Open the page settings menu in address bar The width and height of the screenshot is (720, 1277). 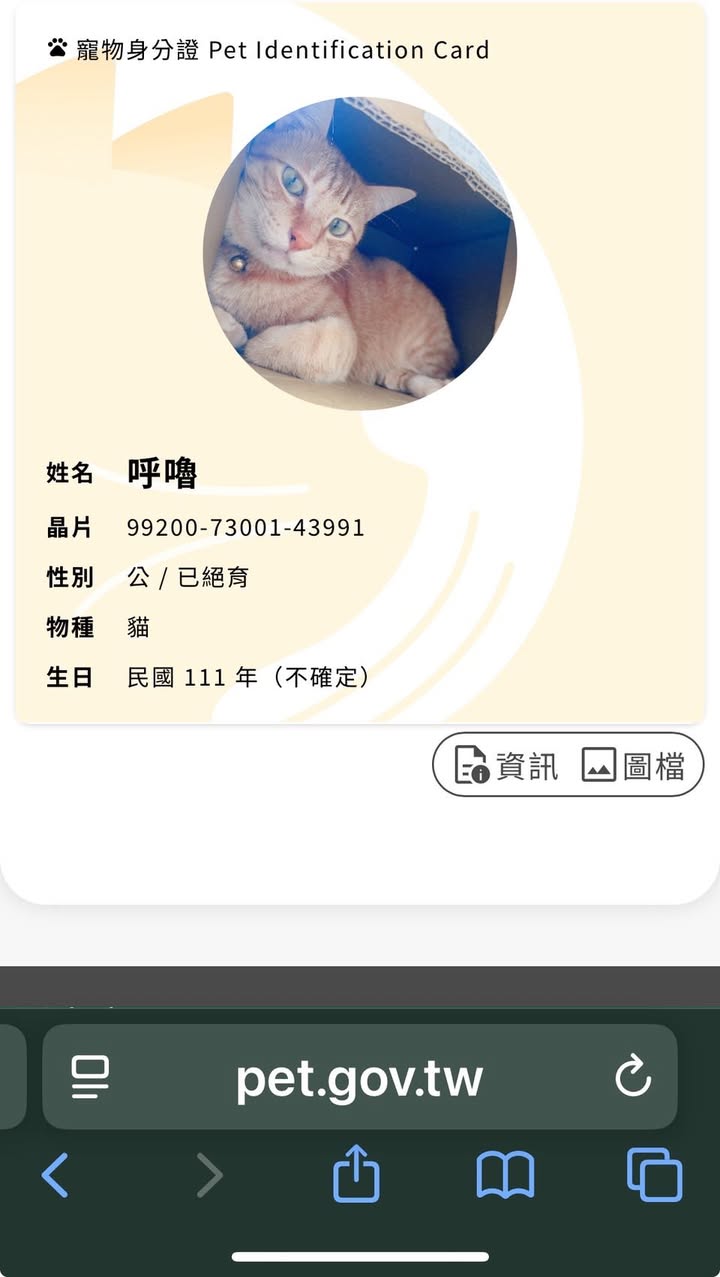pyautogui.click(x=91, y=1077)
